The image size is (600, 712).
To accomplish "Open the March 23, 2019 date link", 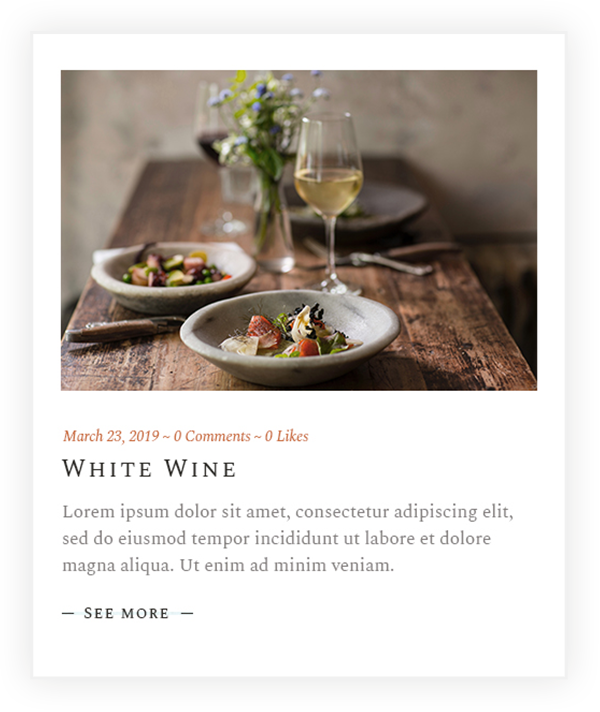I will [x=111, y=436].
